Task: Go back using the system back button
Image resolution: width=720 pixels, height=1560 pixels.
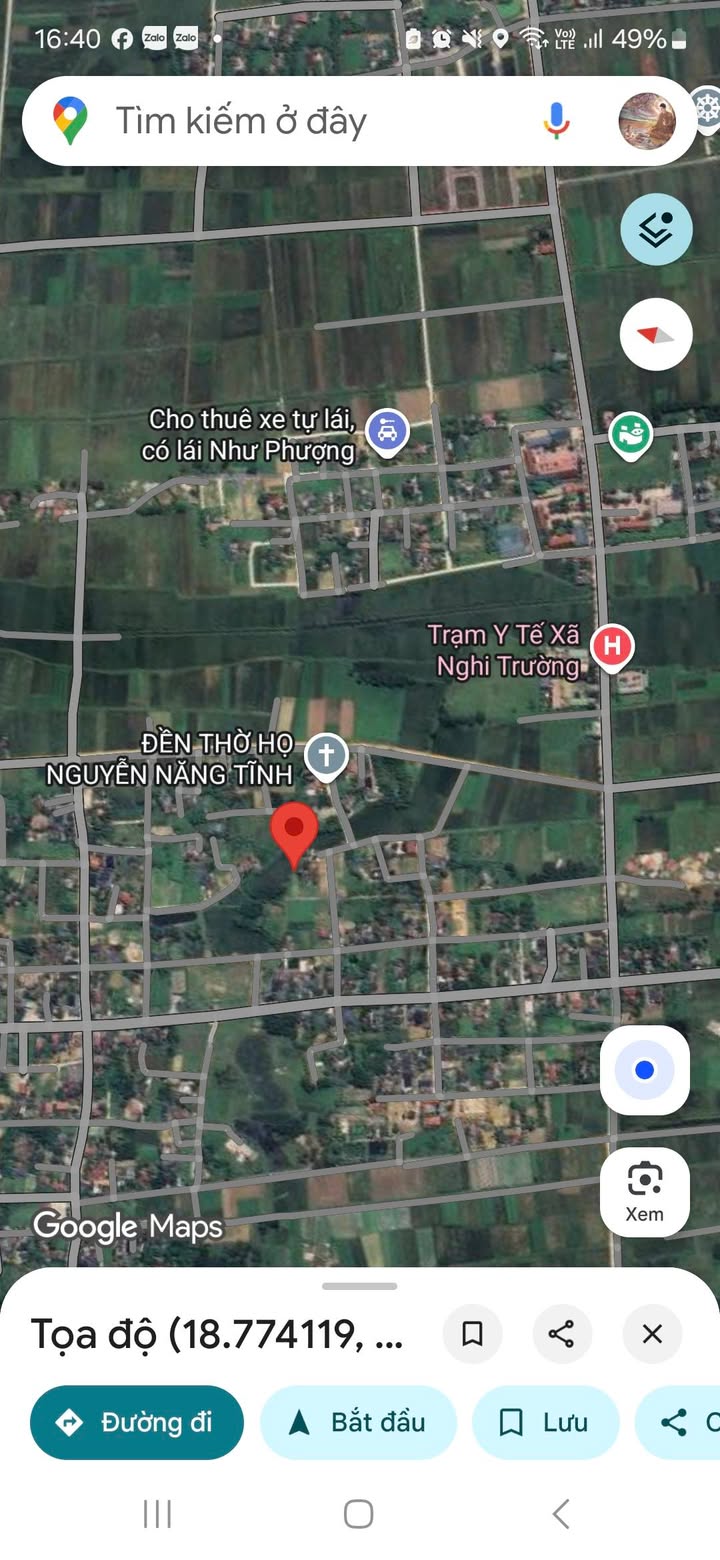Action: click(561, 1514)
